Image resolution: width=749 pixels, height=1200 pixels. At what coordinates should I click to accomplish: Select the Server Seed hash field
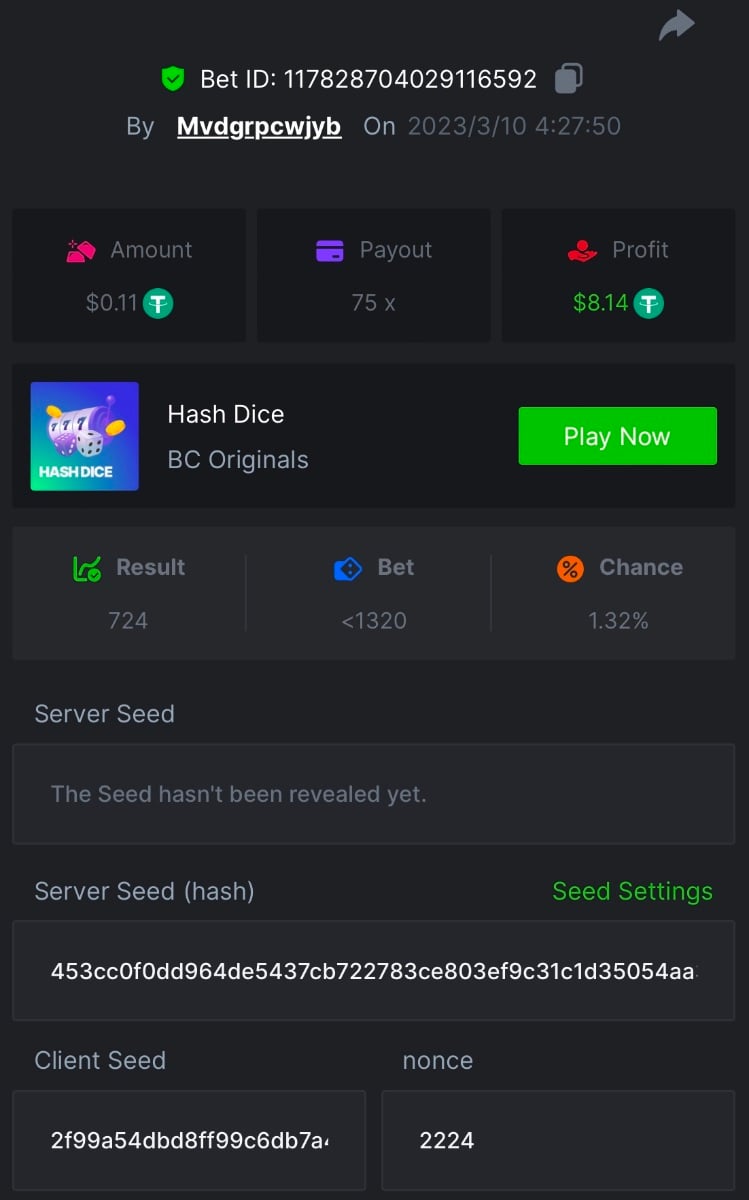[373, 970]
